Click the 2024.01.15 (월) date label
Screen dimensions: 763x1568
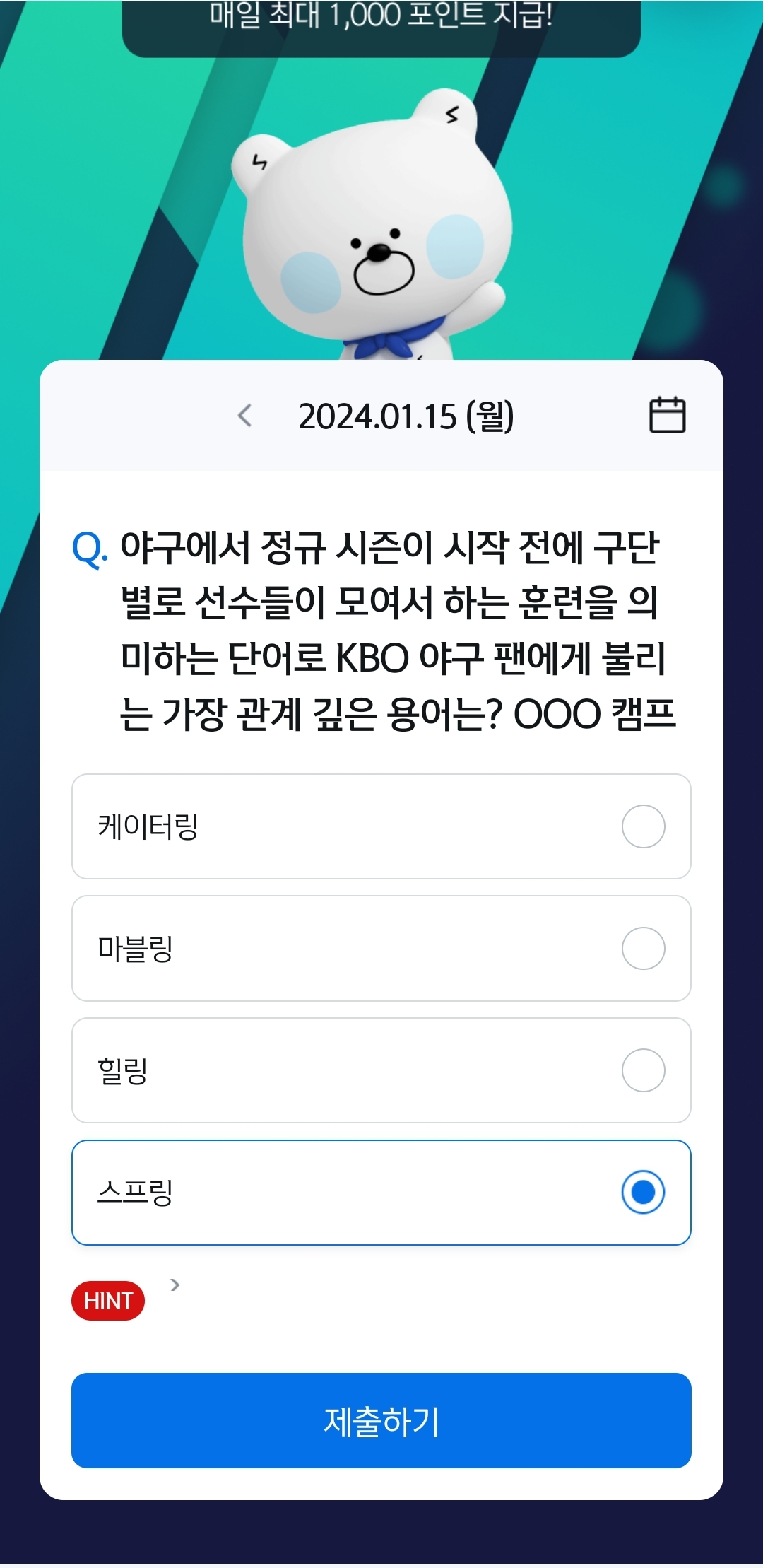[x=408, y=416]
